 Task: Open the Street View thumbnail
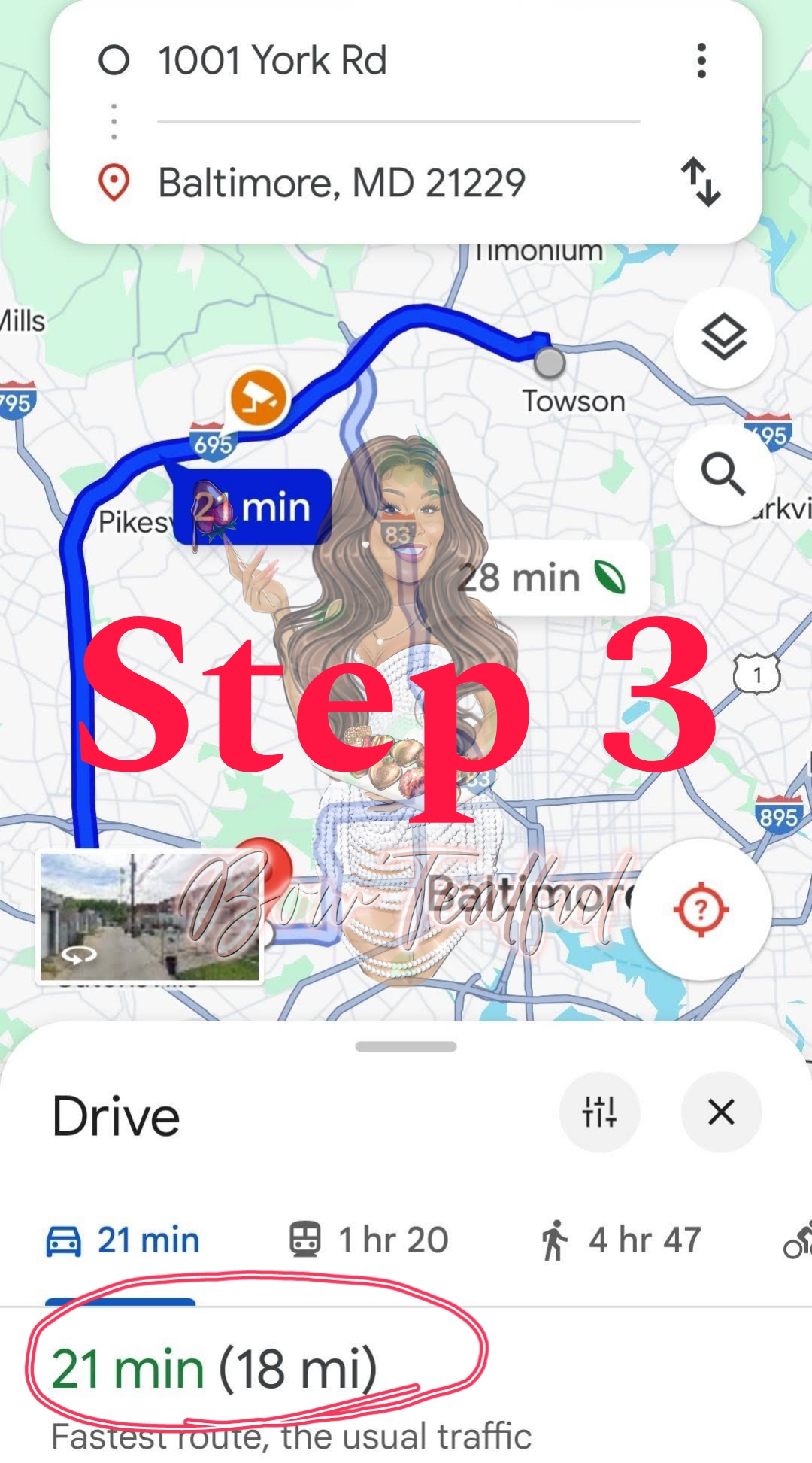pyautogui.click(x=150, y=916)
